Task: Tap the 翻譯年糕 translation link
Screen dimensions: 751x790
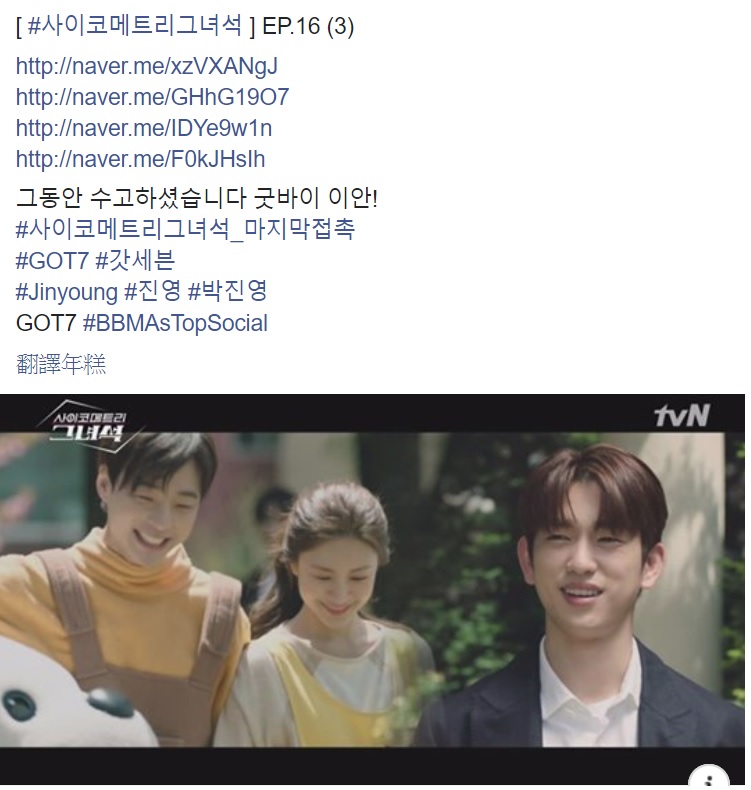Action: [x=61, y=364]
